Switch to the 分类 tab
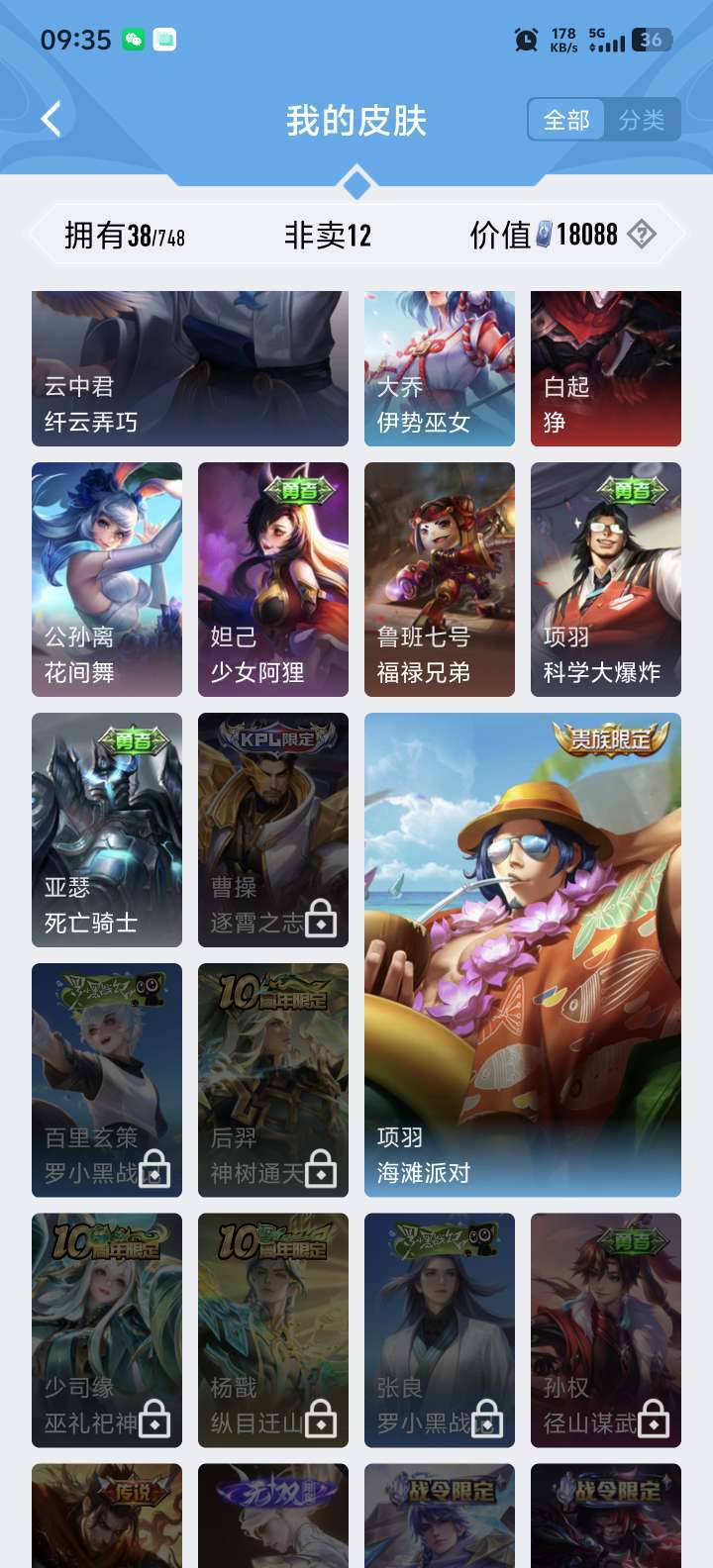 (642, 120)
